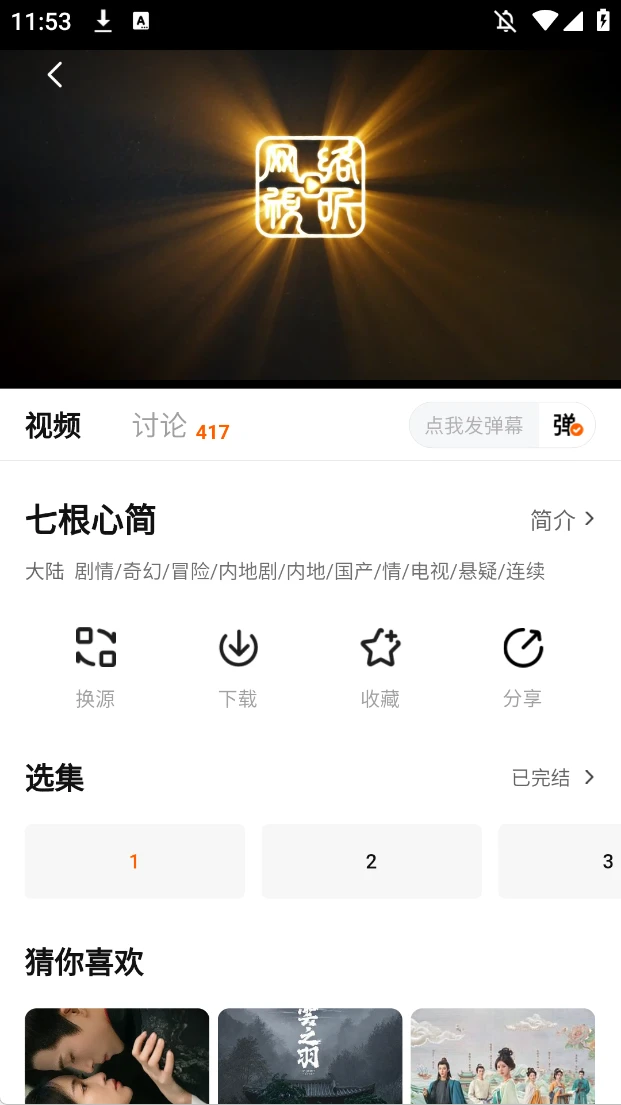Image resolution: width=621 pixels, height=1105 pixels.
Task: Open the recommended show with the costume group poster
Action: coord(503,1055)
